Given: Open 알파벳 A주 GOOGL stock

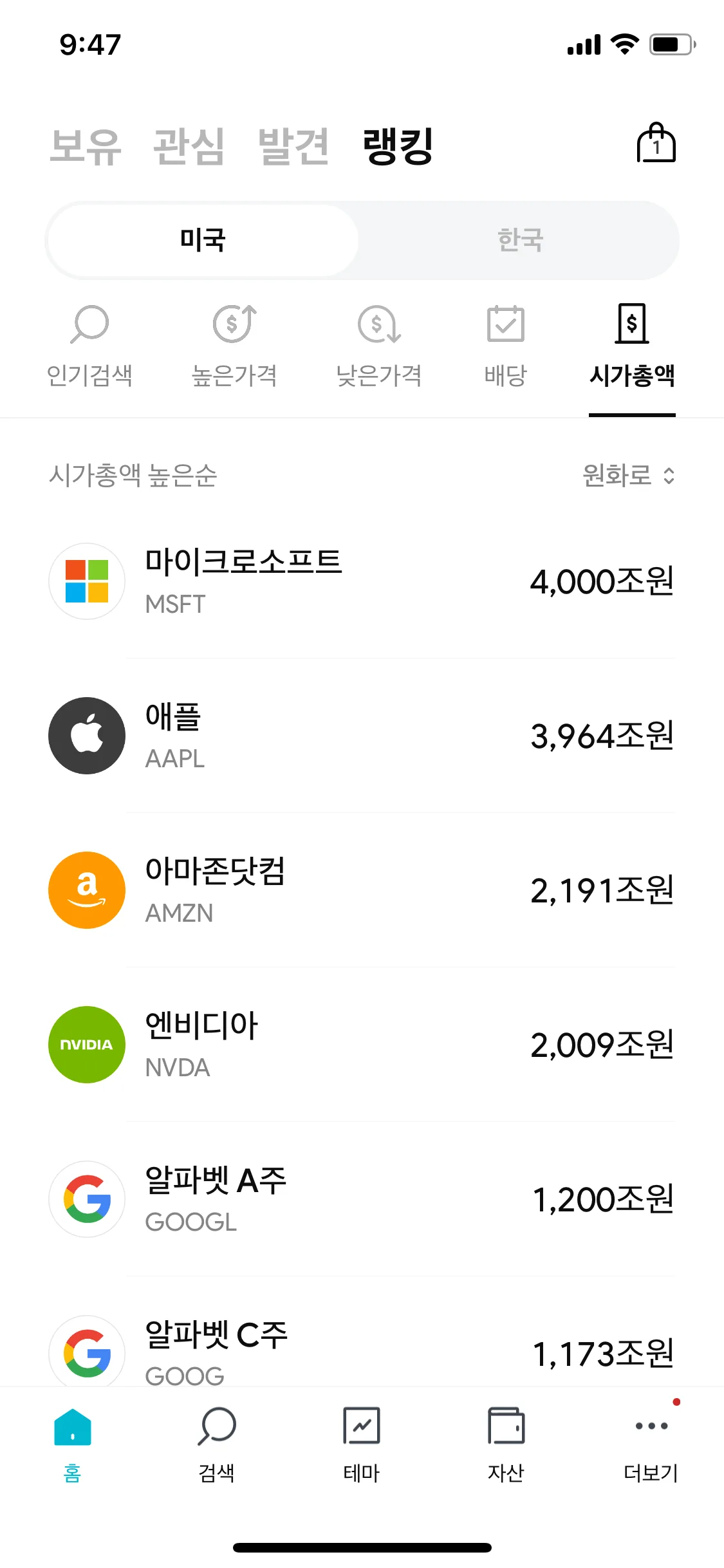Looking at the screenshot, I should tap(362, 1199).
